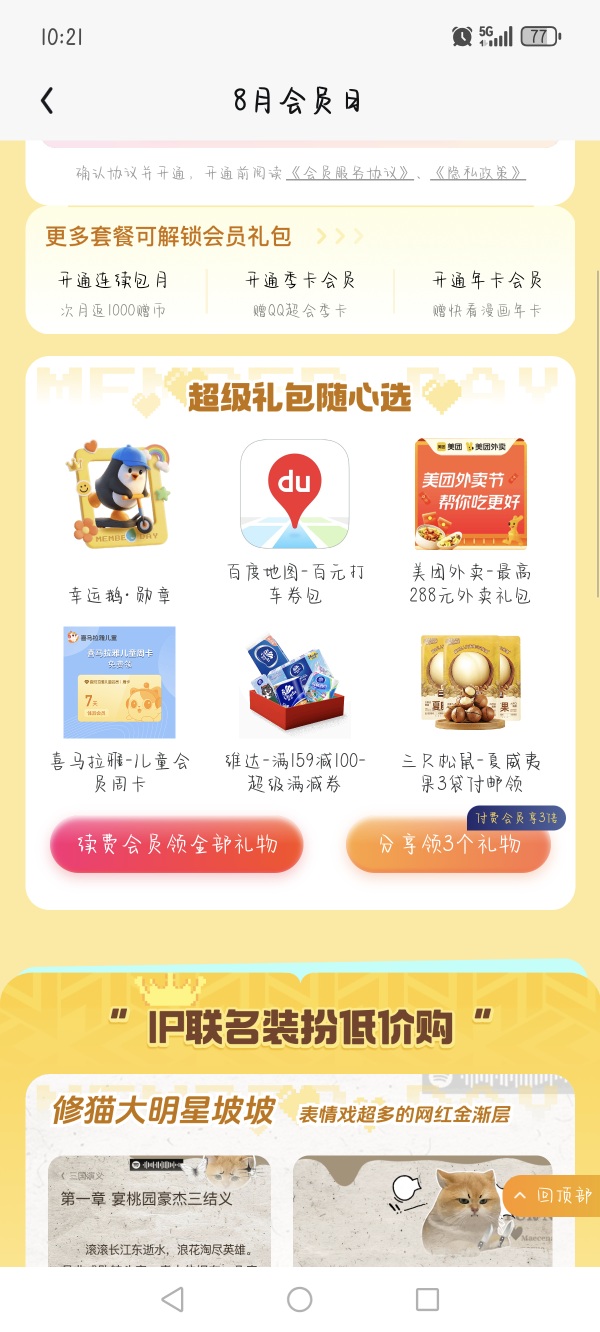Screen dimensions: 600x1332
Task: Choose the 幸运鹅·勋章 gift
Action: pyautogui.click(x=119, y=522)
